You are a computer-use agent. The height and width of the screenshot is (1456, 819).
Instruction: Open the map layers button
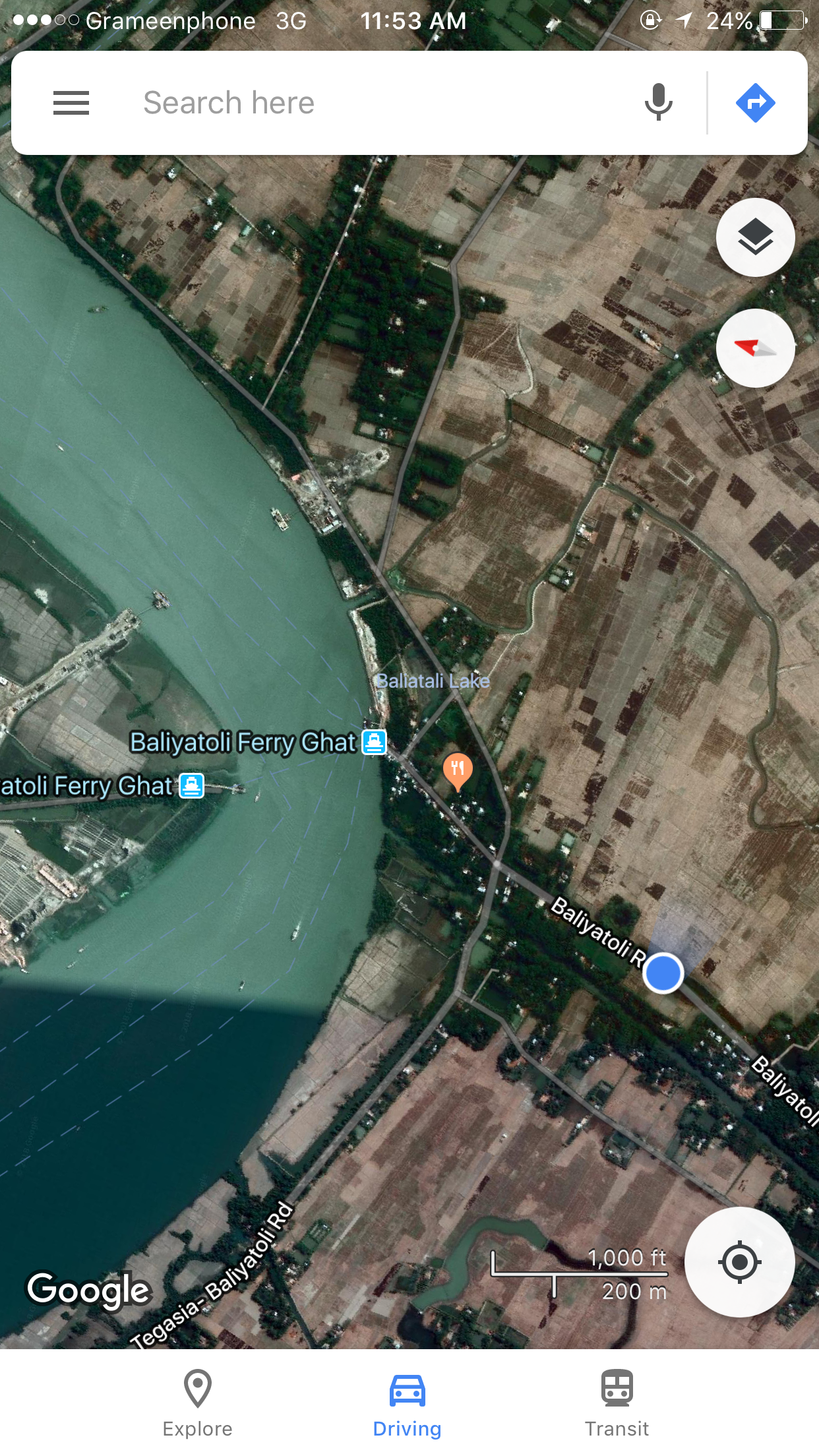pos(755,237)
